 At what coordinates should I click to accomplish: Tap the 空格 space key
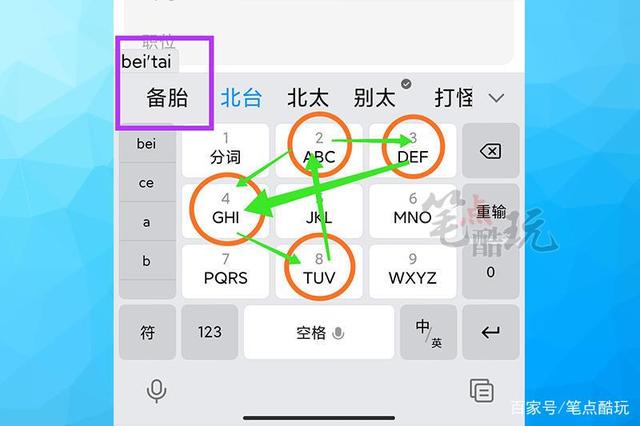tap(319, 332)
